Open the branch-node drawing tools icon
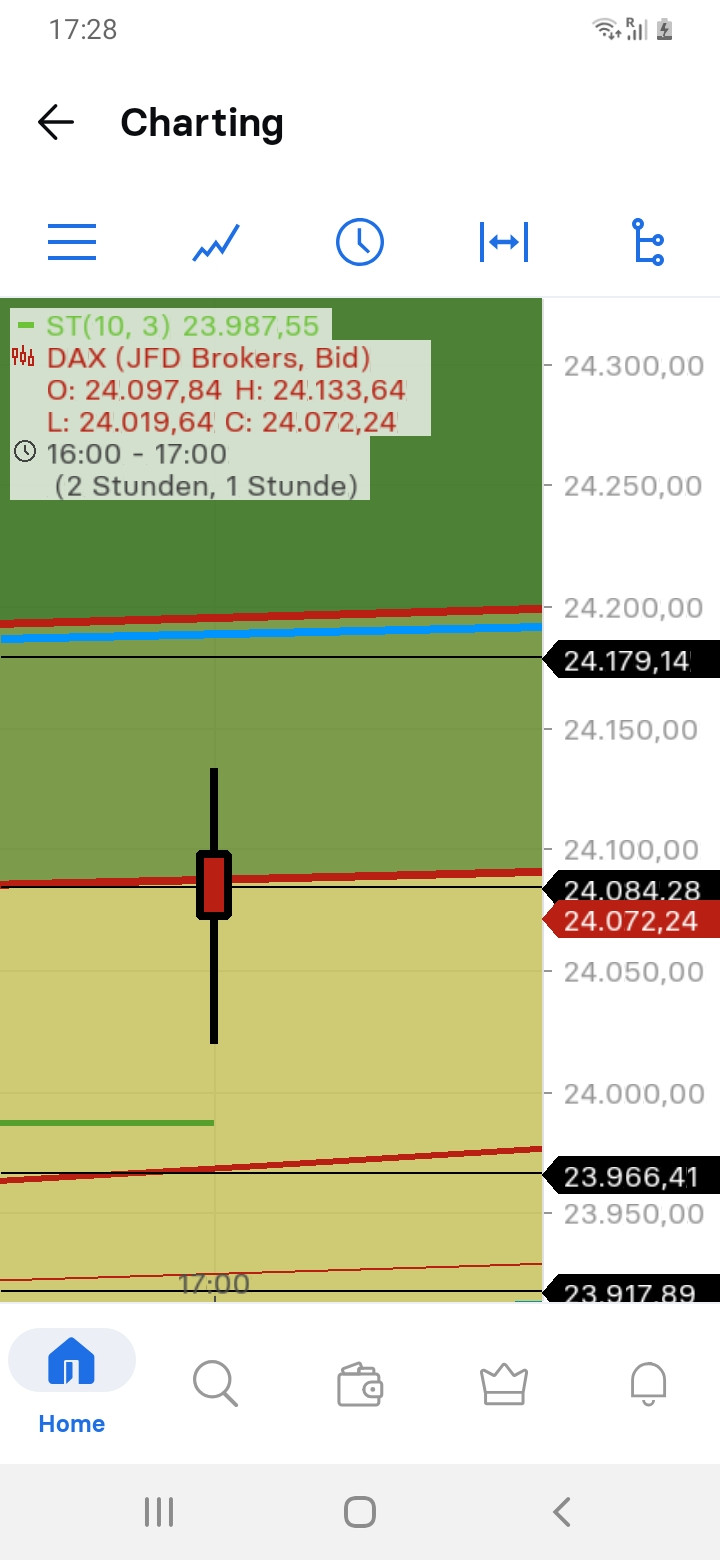This screenshot has width=720, height=1560. 648,243
